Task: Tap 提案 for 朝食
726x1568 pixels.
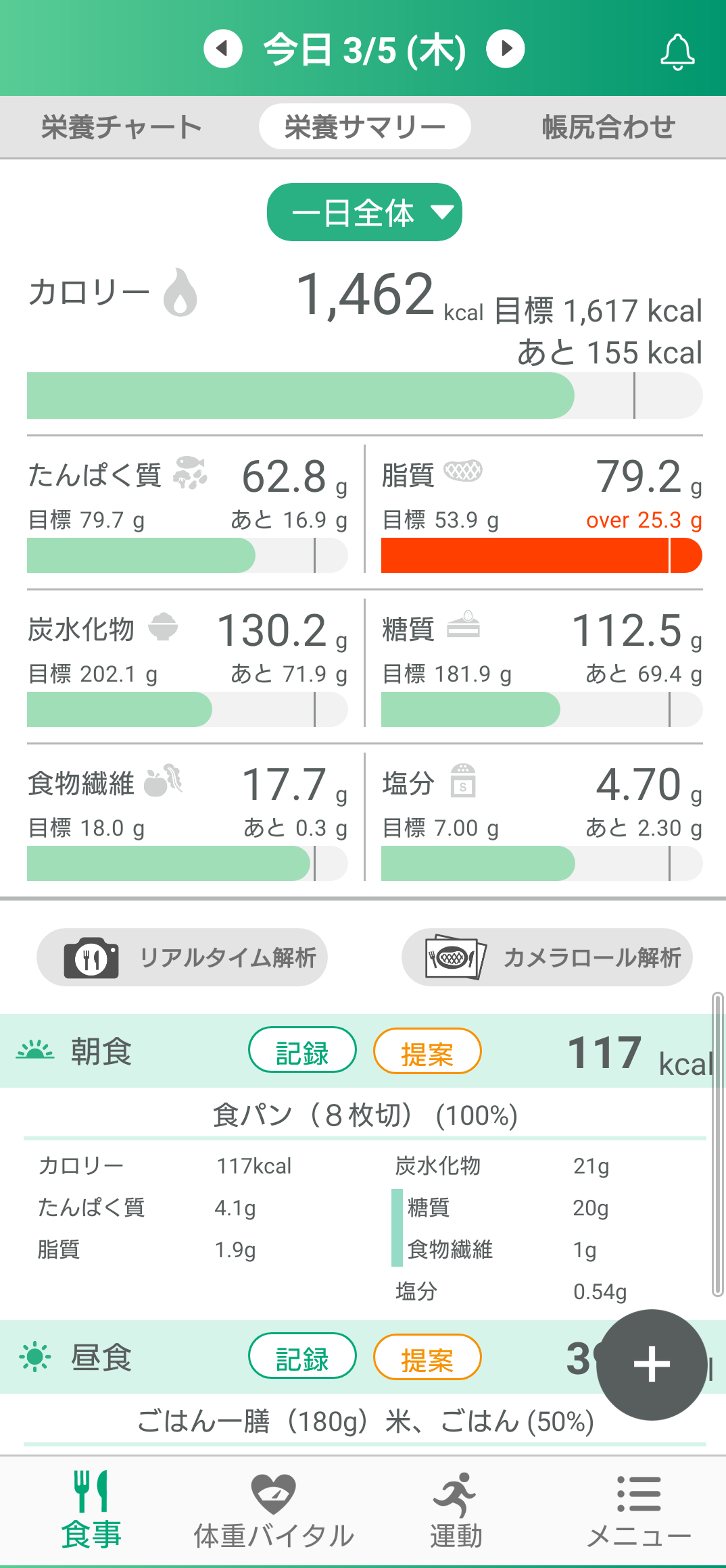Action: click(x=427, y=1051)
